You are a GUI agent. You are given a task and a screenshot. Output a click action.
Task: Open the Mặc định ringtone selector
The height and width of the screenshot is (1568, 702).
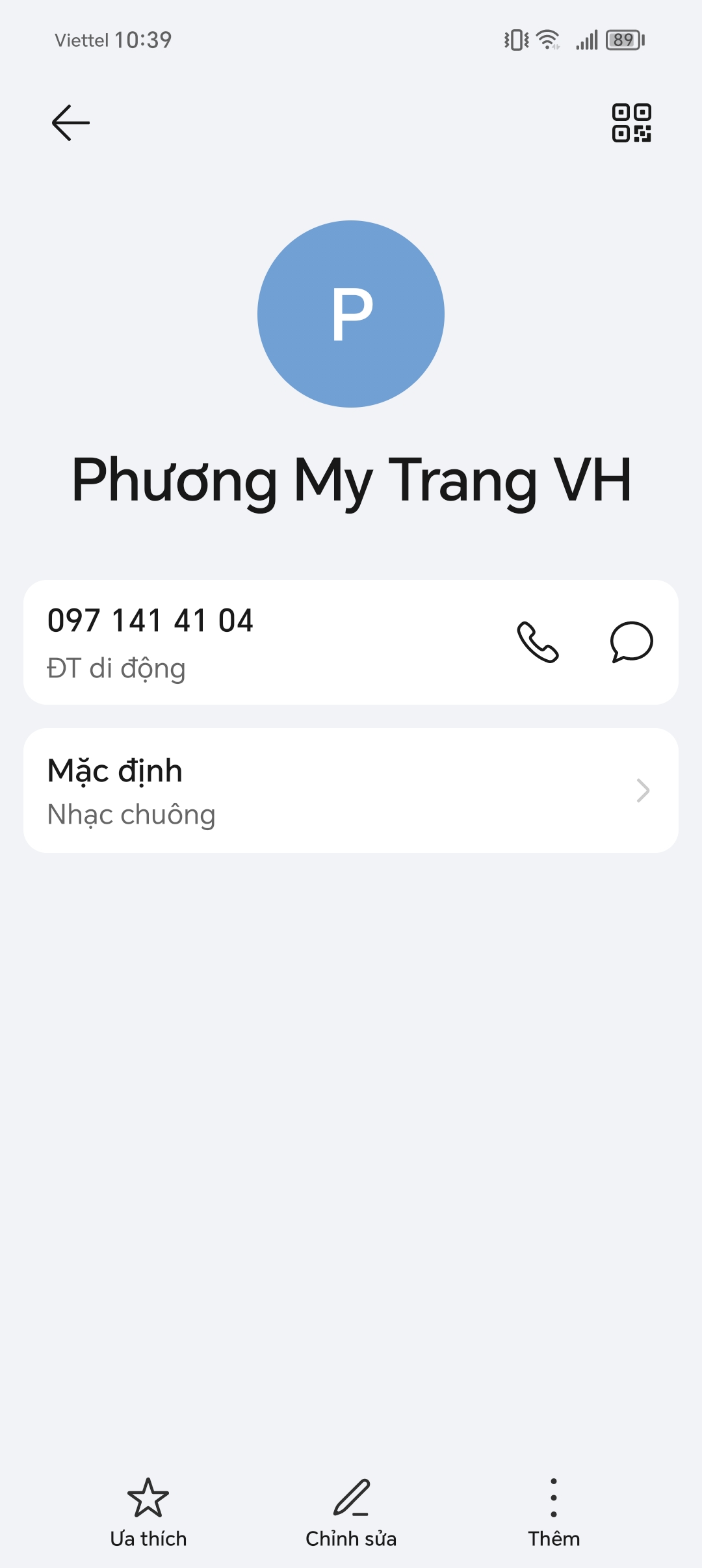[114, 771]
